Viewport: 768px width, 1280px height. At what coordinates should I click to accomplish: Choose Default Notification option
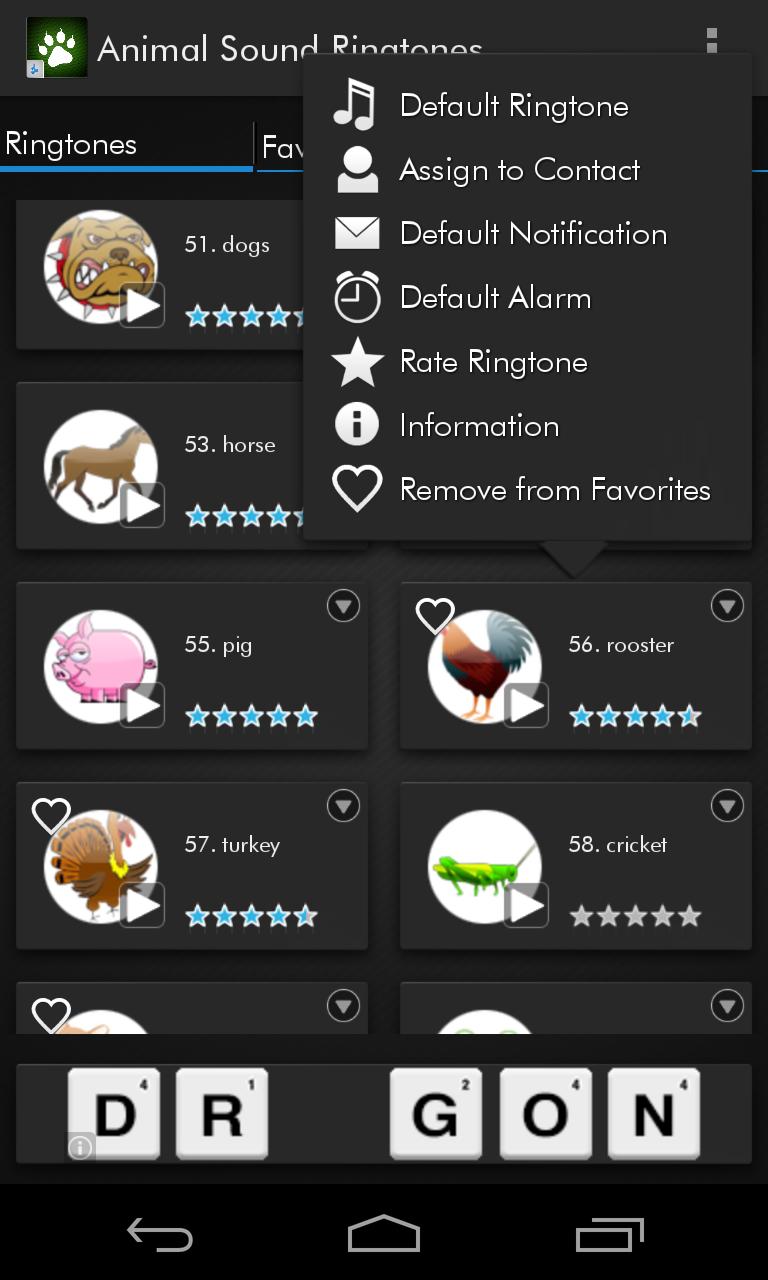[532, 234]
